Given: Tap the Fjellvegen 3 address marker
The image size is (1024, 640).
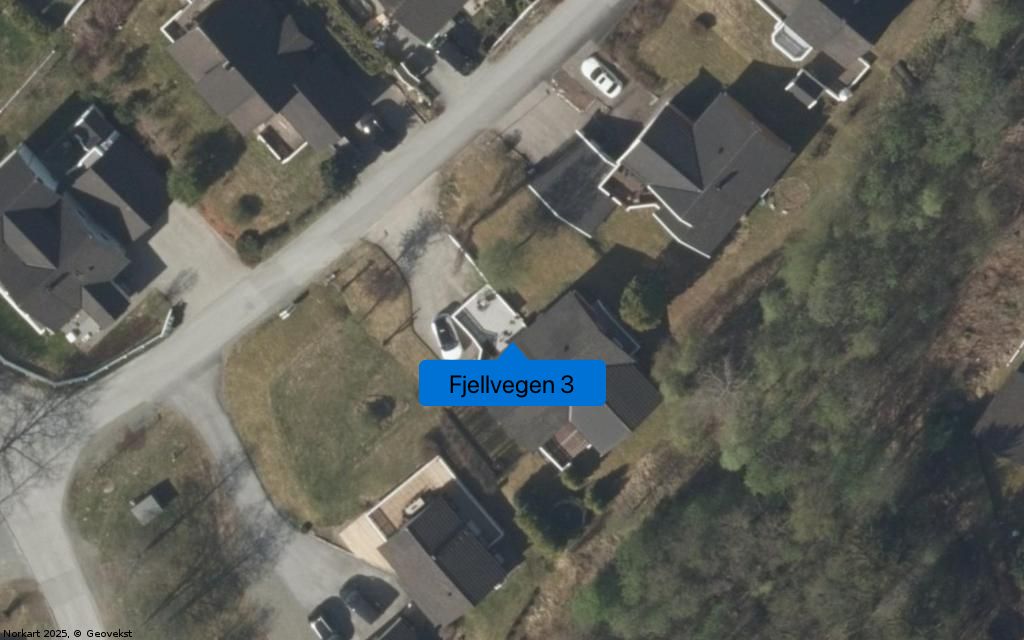Looking at the screenshot, I should (511, 383).
